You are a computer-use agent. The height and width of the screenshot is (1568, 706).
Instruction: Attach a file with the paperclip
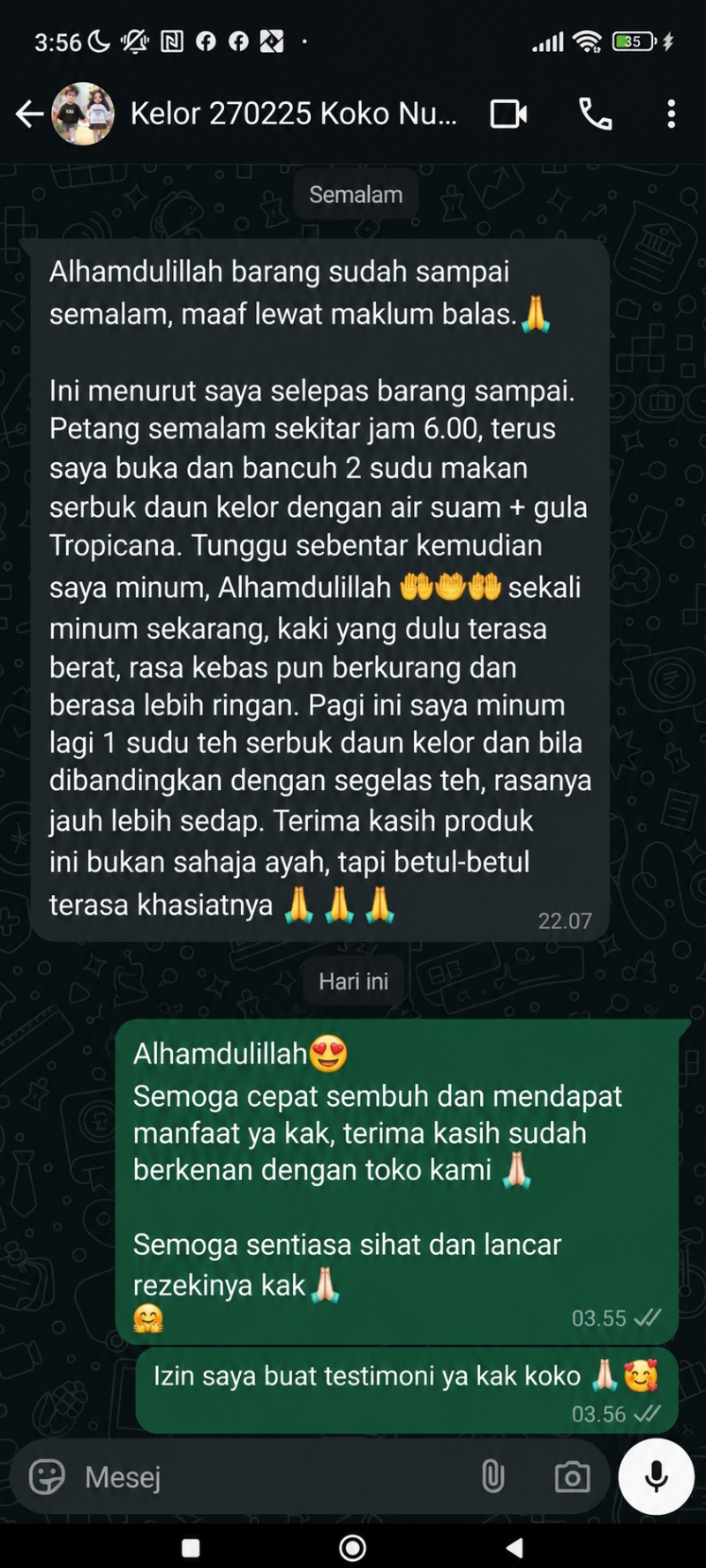(492, 1476)
